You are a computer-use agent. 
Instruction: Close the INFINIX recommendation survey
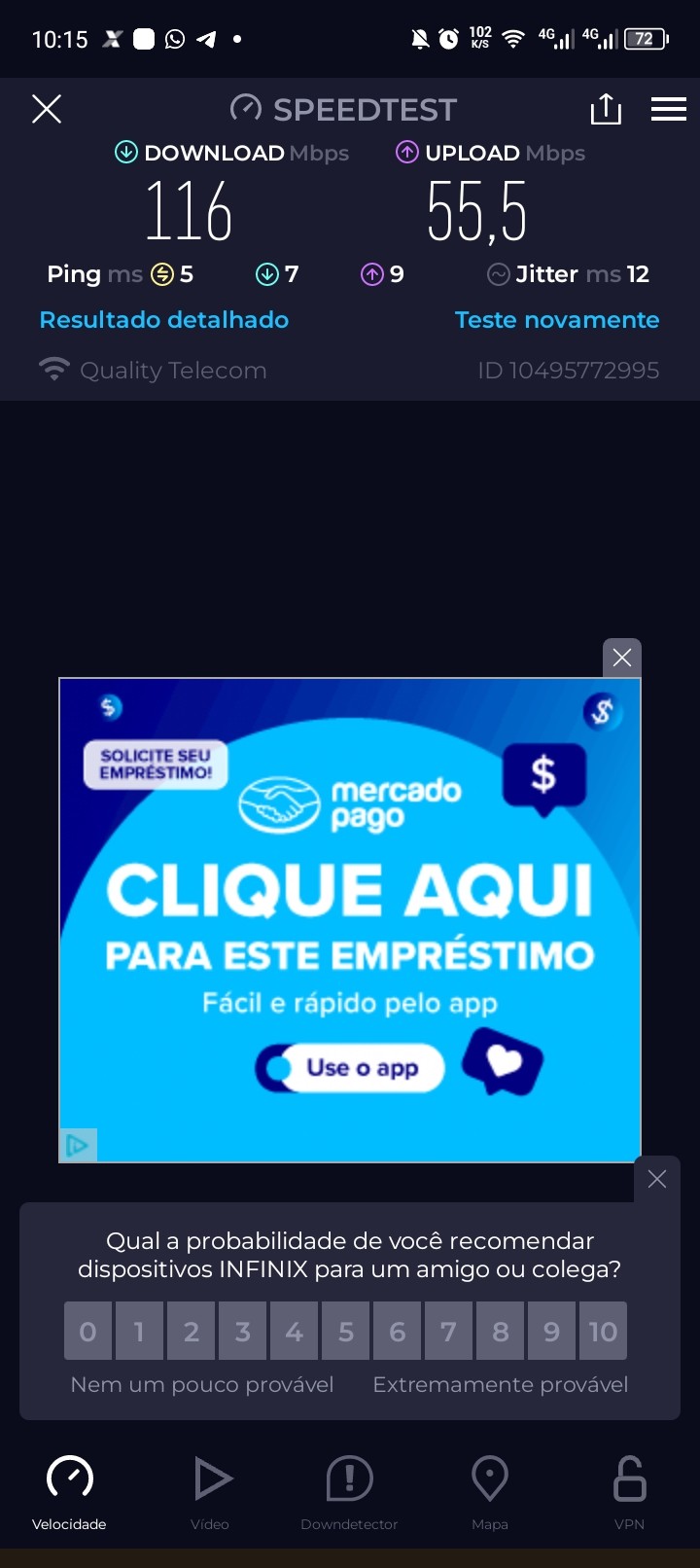tap(657, 1179)
